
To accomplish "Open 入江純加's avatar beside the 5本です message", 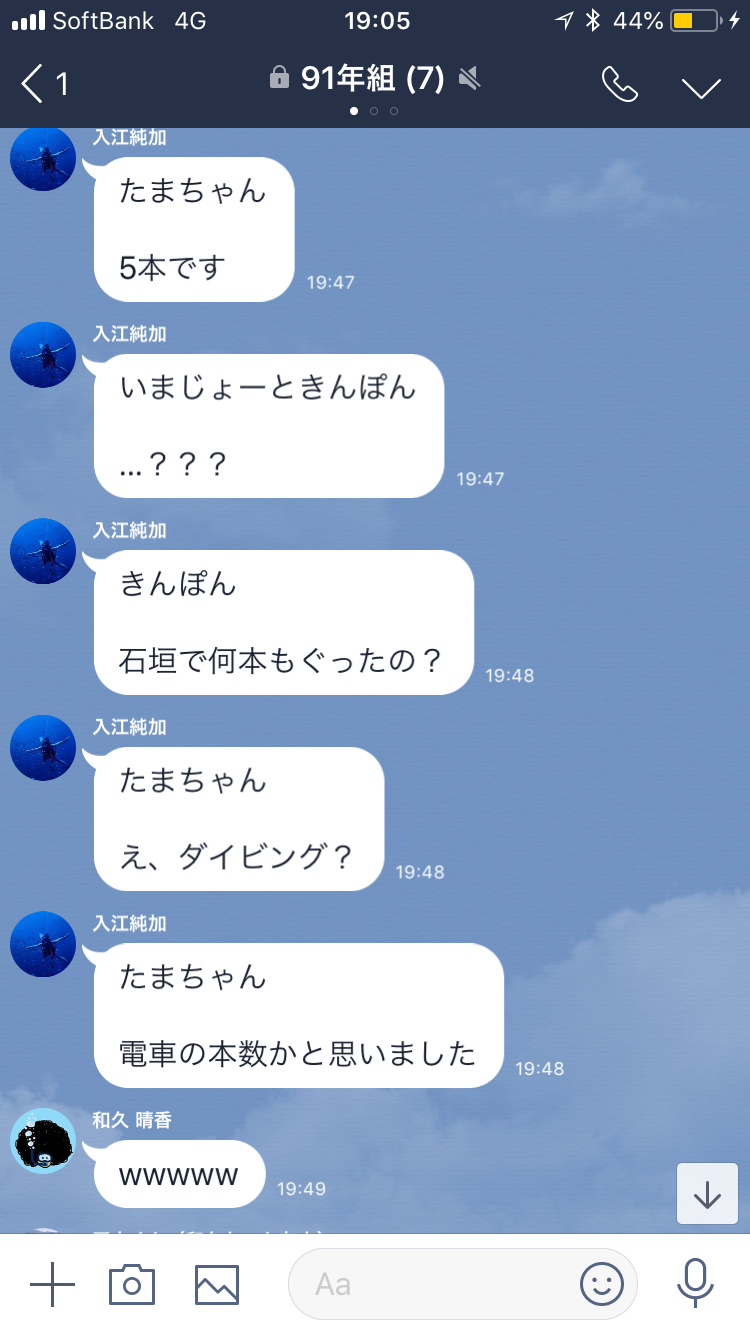I will [43, 158].
